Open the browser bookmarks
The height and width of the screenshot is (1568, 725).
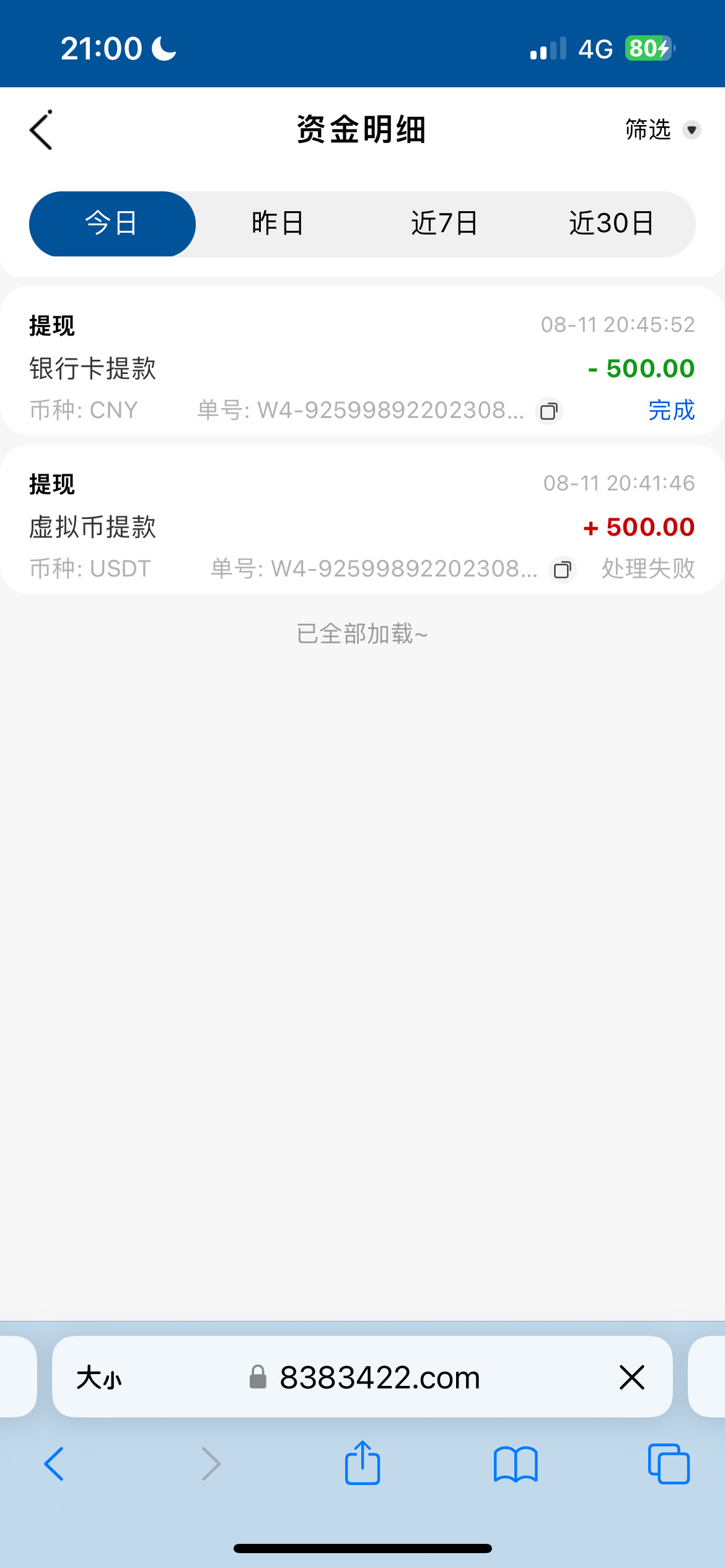point(516,1464)
